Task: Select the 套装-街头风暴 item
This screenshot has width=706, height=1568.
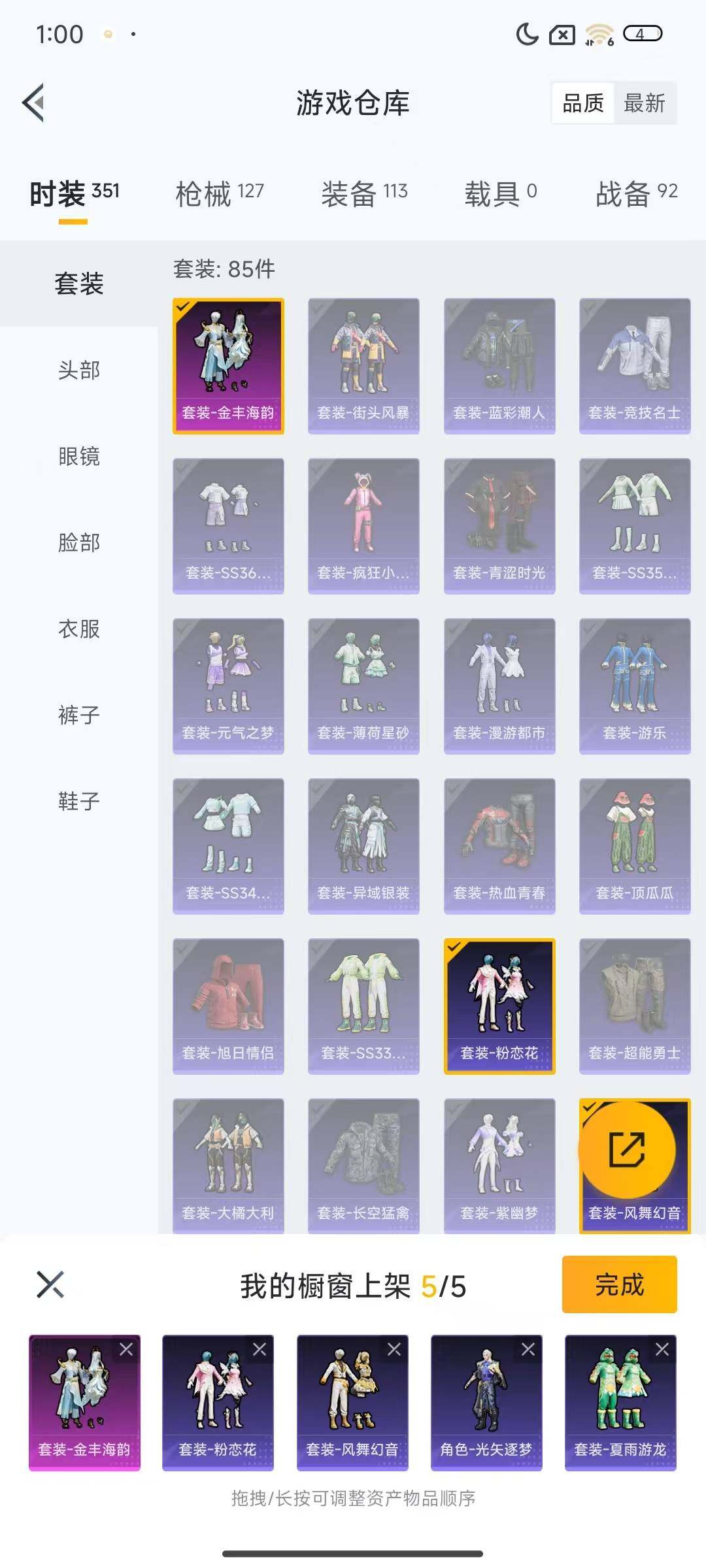Action: tap(363, 366)
